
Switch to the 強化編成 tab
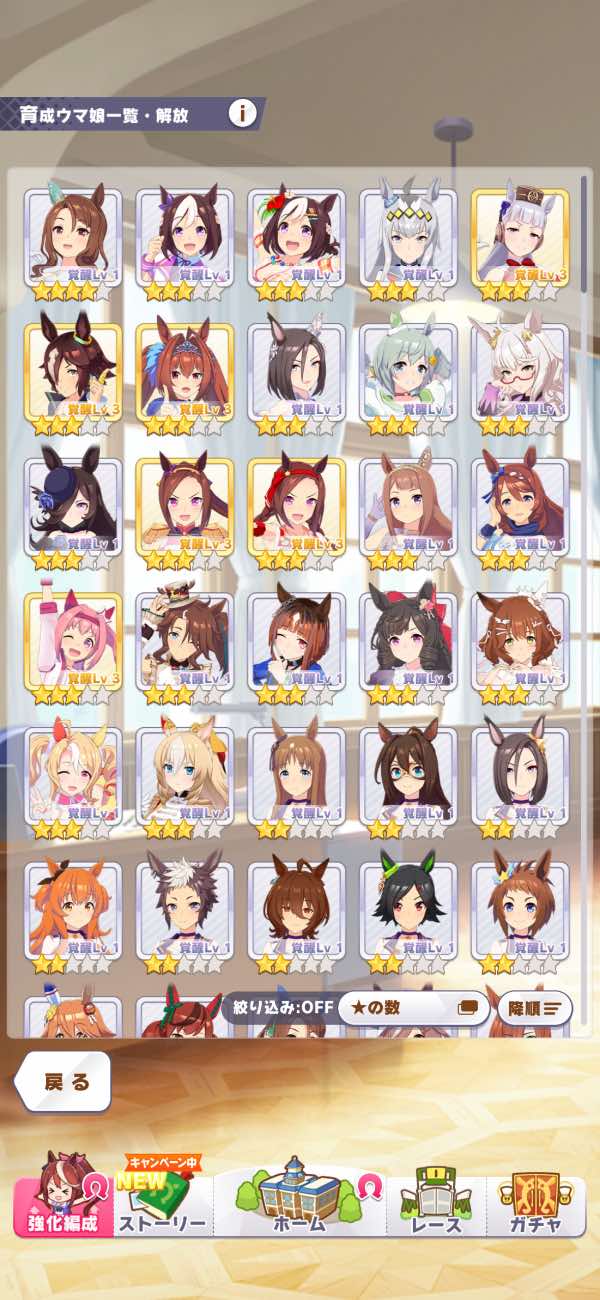click(63, 1205)
